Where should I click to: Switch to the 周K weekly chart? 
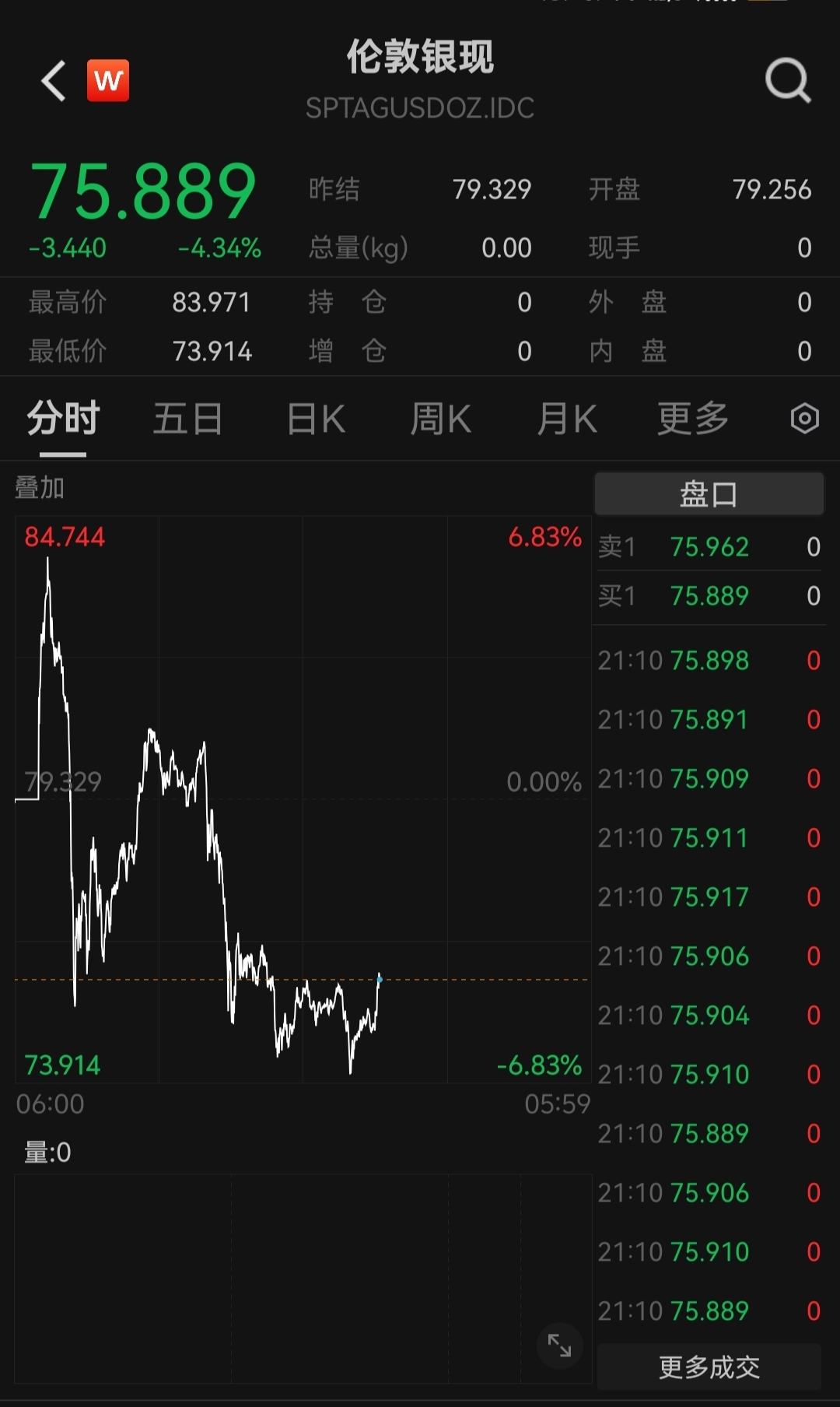point(439,418)
